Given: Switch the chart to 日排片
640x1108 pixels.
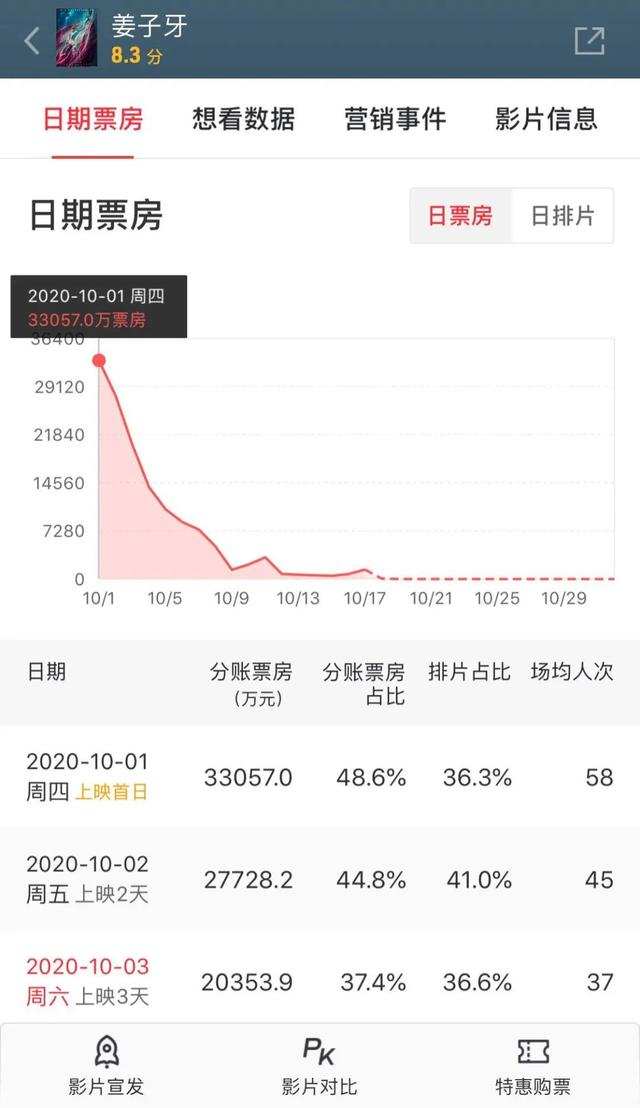Looking at the screenshot, I should coord(562,216).
